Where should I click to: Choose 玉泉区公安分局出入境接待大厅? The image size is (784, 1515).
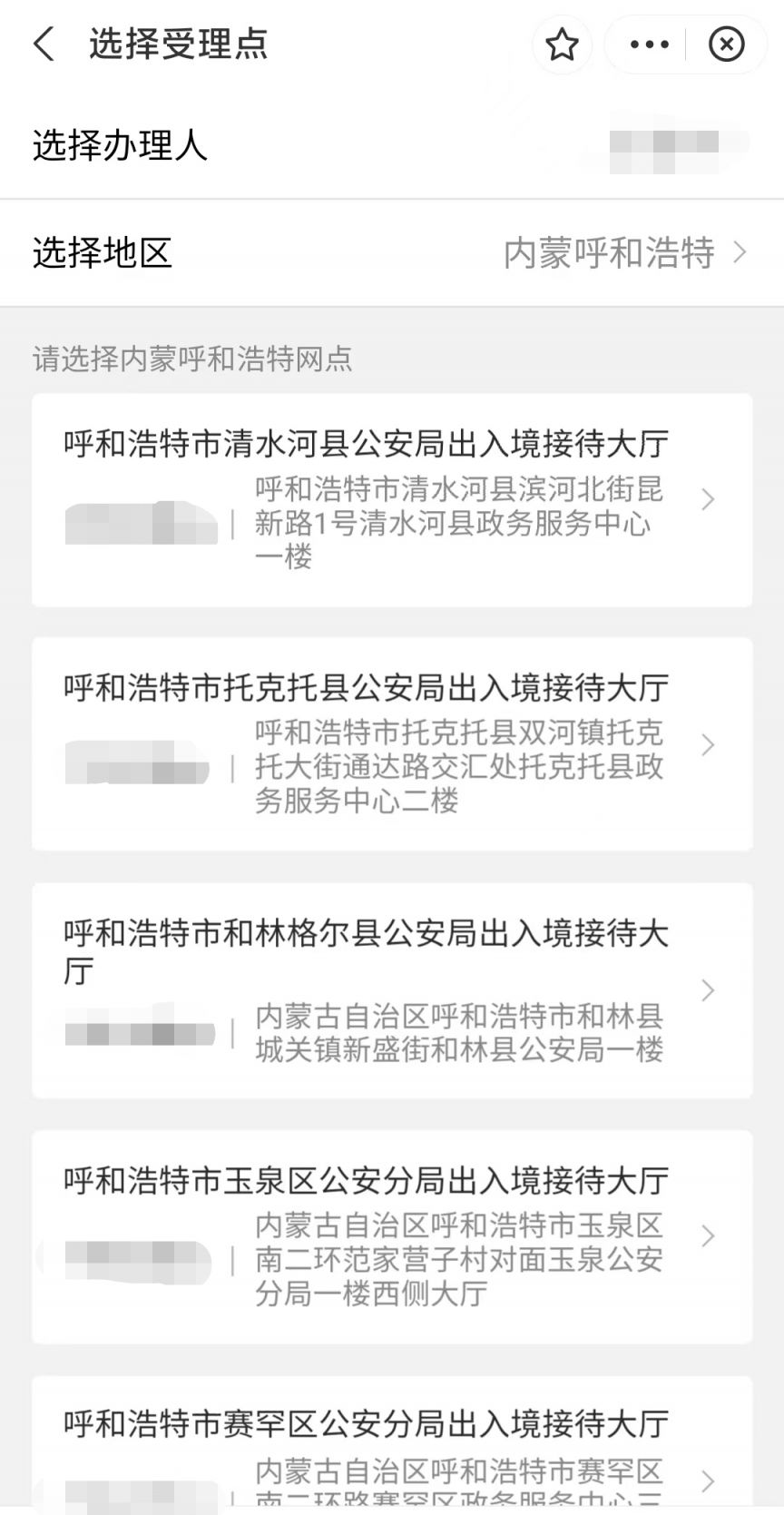[x=392, y=1235]
